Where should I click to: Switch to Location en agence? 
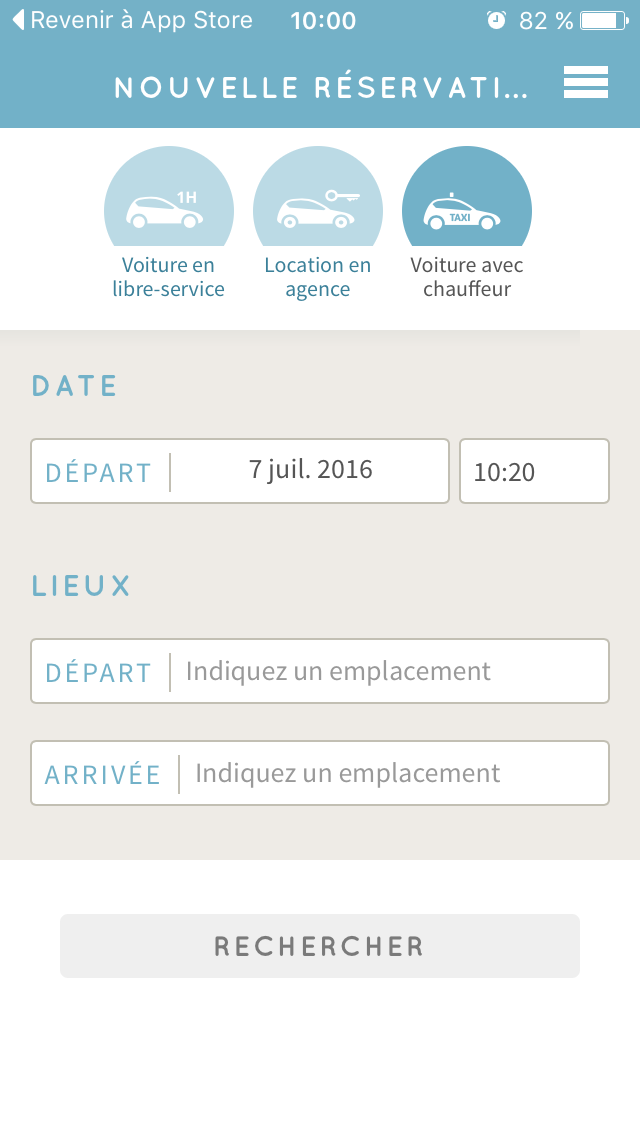pos(317,223)
